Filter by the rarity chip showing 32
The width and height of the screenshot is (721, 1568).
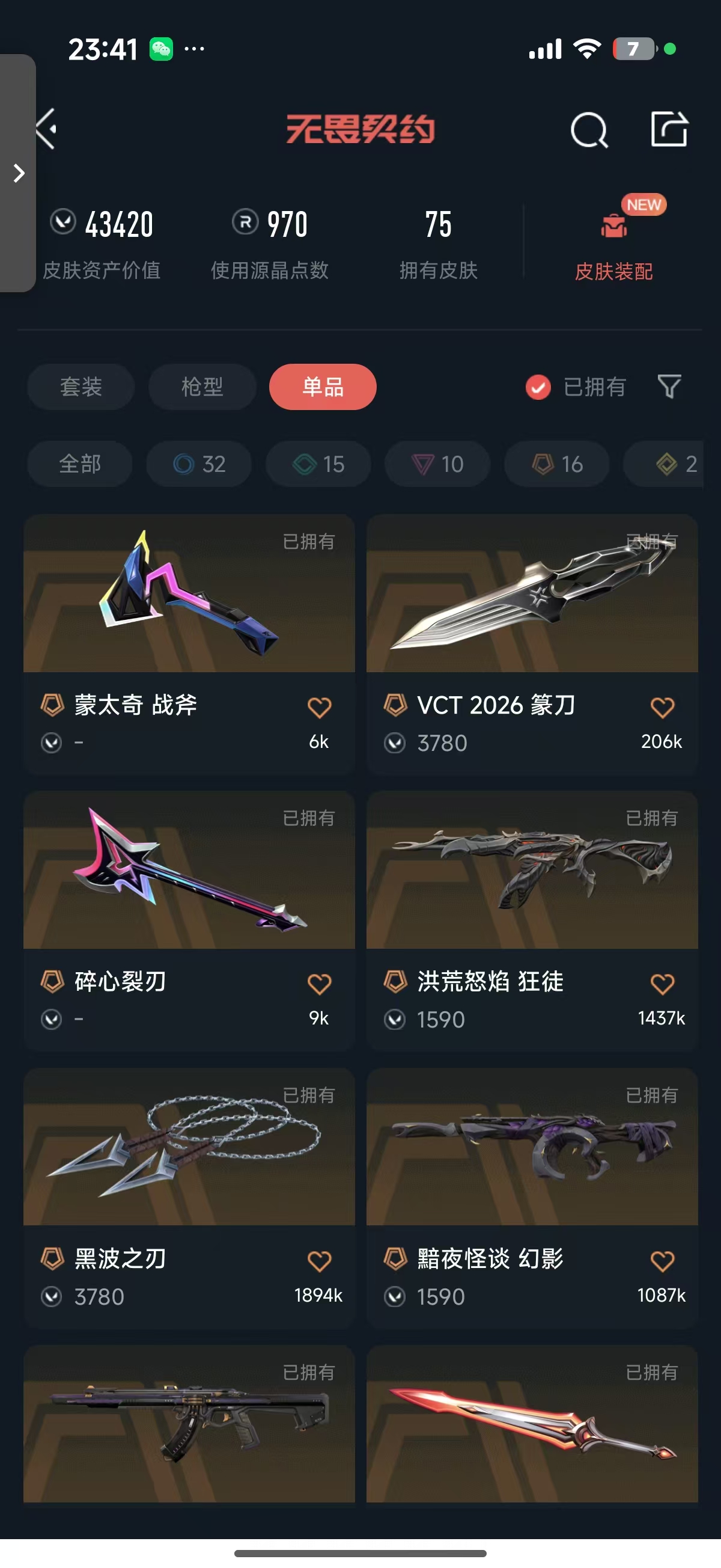(199, 464)
